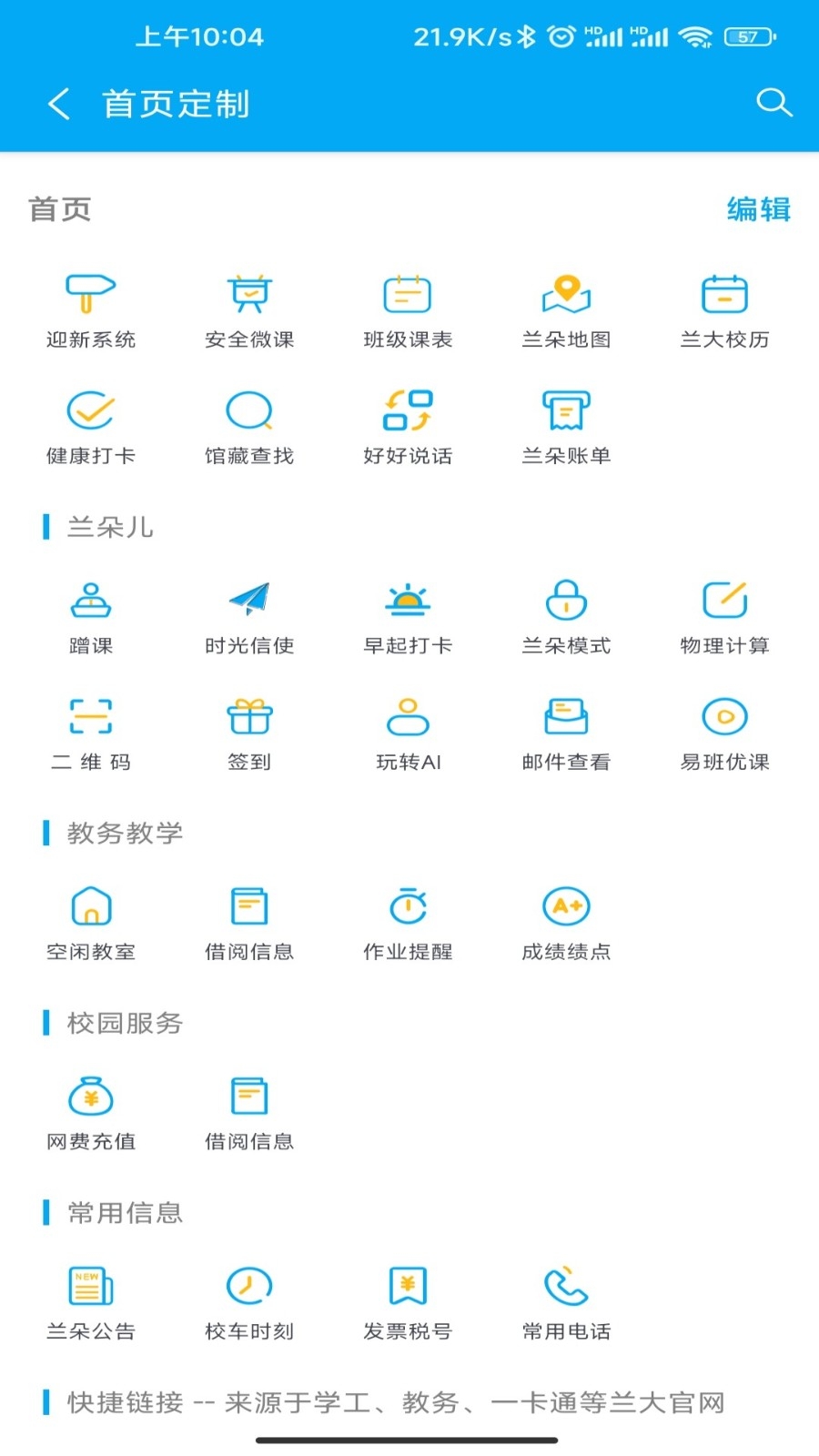The image size is (819, 1456).
Task: Tap the search magnifier icon
Action: [774, 103]
